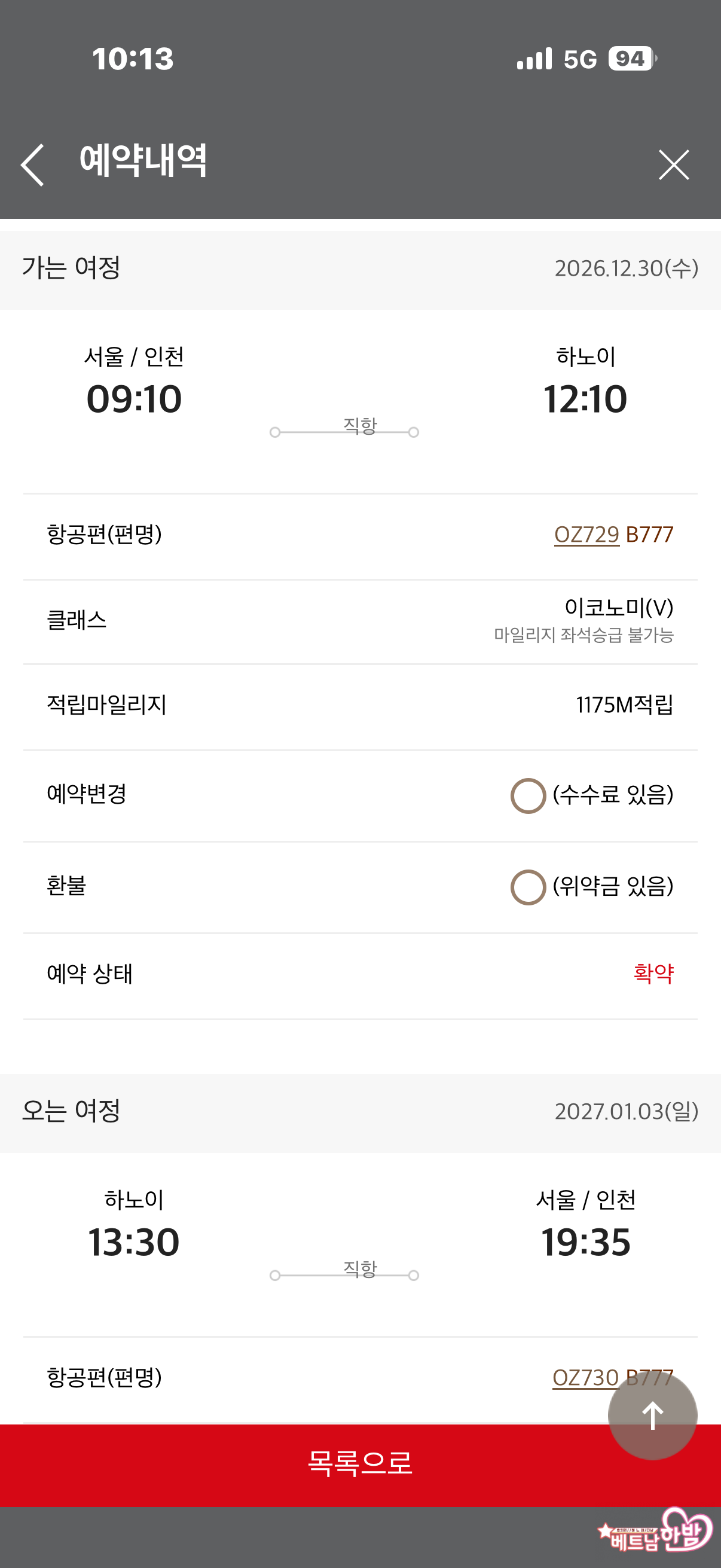Jump back to top with the arrow button
721x1568 pixels.
click(652, 1416)
